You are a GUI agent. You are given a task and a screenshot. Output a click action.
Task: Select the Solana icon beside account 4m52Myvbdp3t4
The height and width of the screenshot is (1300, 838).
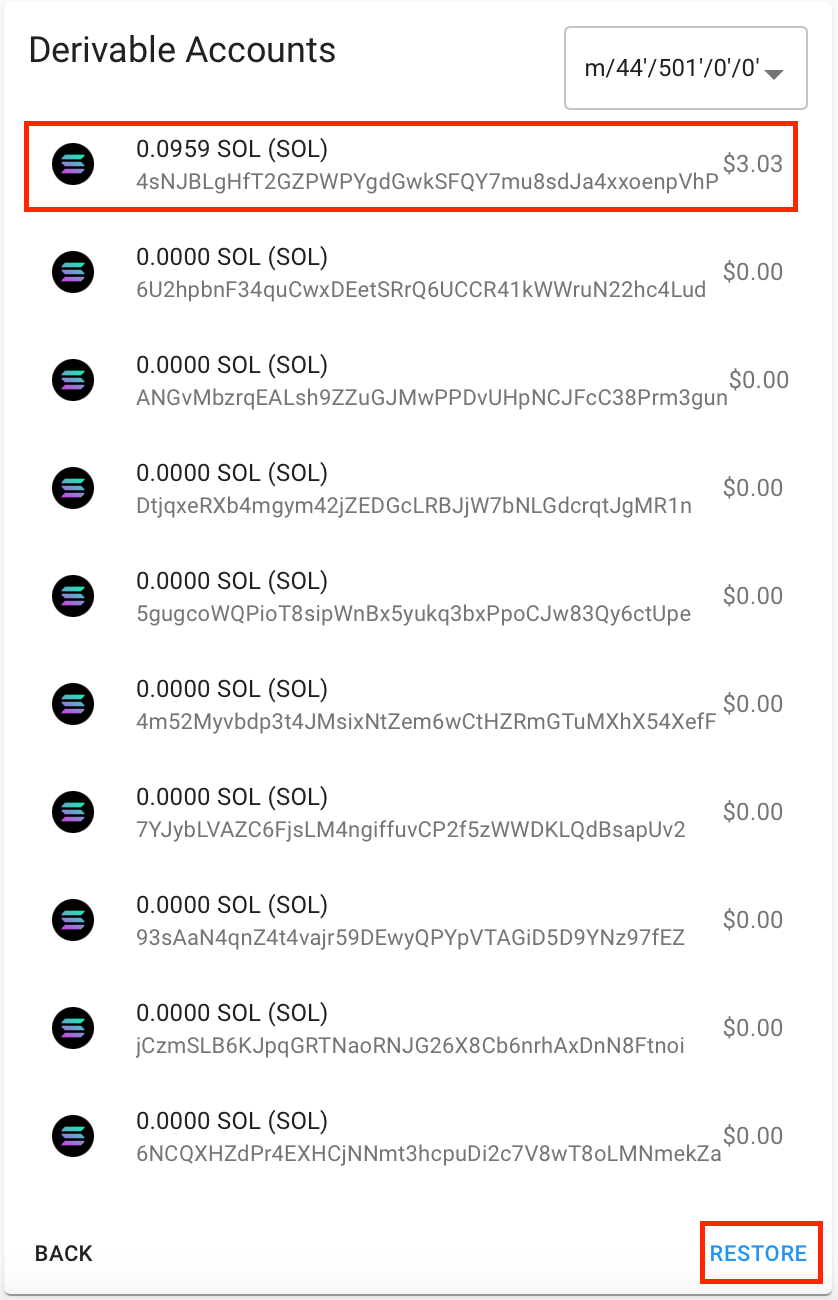(72, 704)
